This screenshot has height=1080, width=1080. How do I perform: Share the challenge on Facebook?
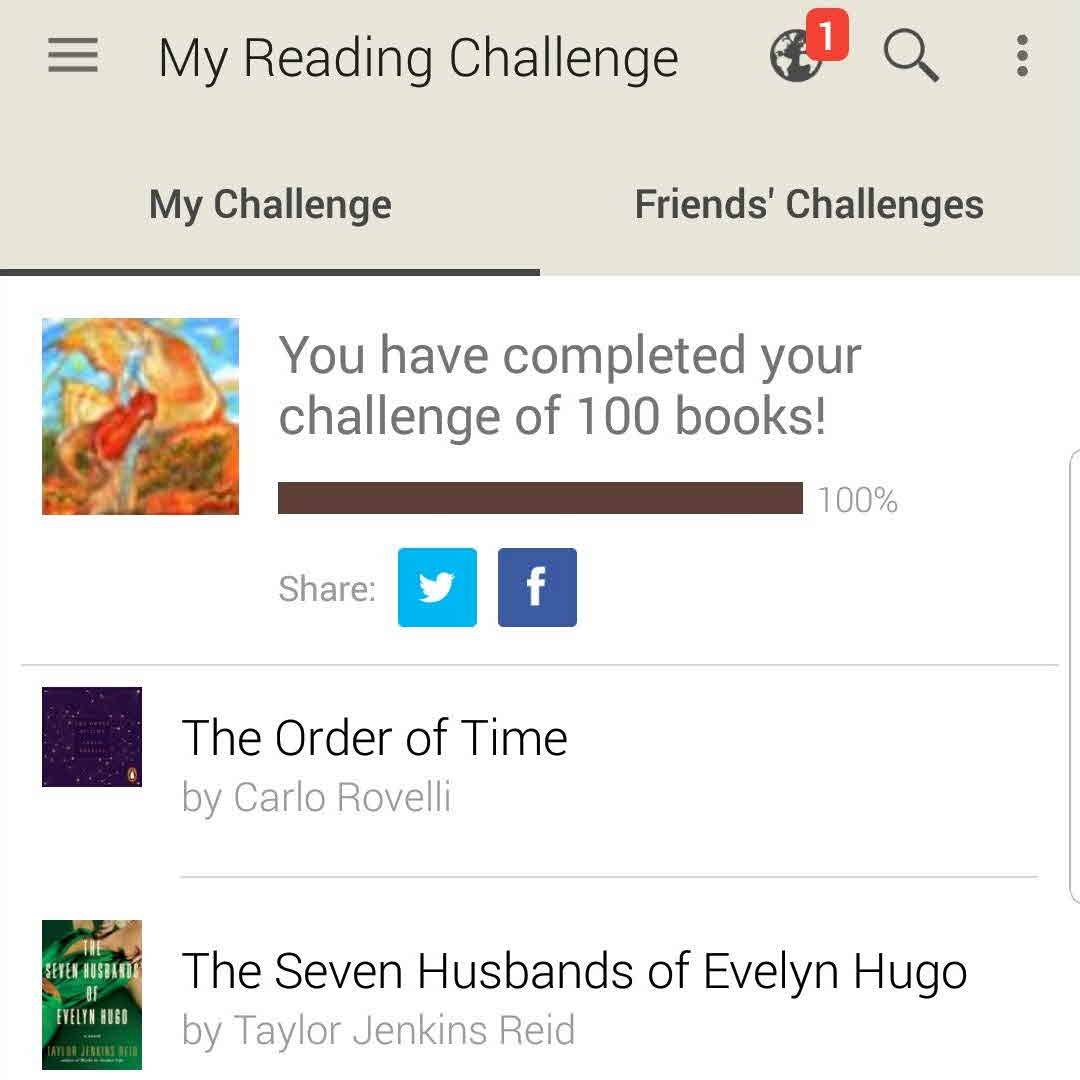(x=537, y=588)
